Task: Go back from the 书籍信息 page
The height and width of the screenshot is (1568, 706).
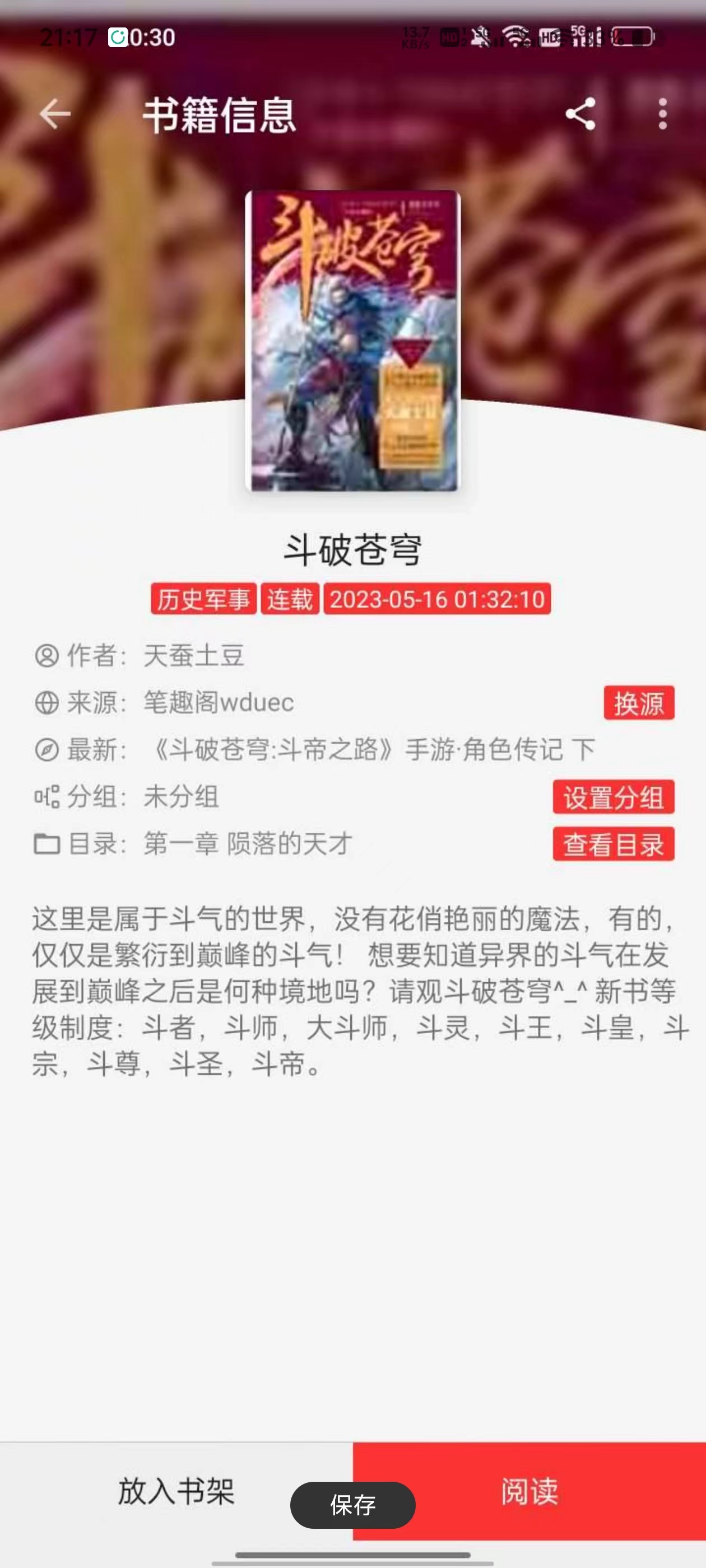Action: pos(55,114)
